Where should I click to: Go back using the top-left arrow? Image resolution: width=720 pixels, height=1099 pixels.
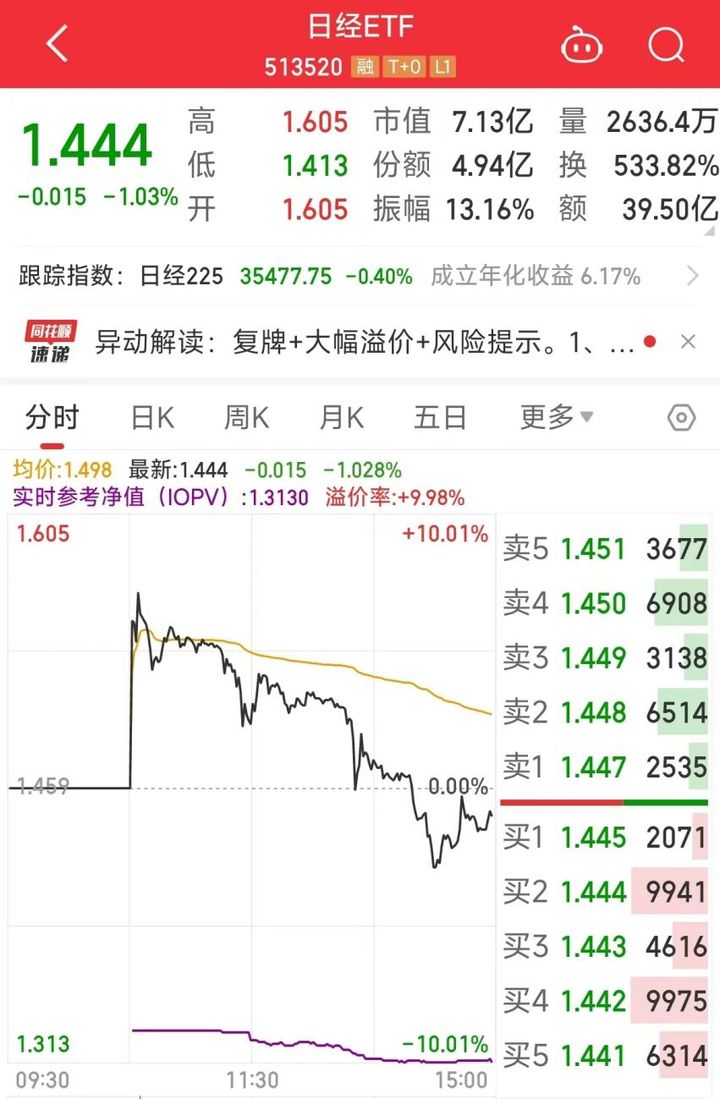tap(57, 43)
